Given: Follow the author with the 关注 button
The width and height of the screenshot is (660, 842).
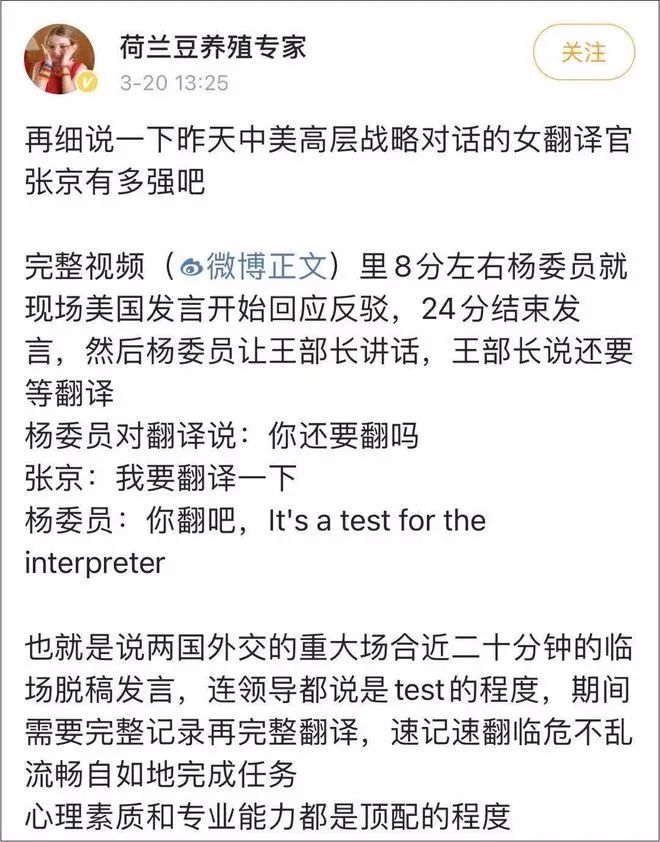Looking at the screenshot, I should [x=584, y=53].
